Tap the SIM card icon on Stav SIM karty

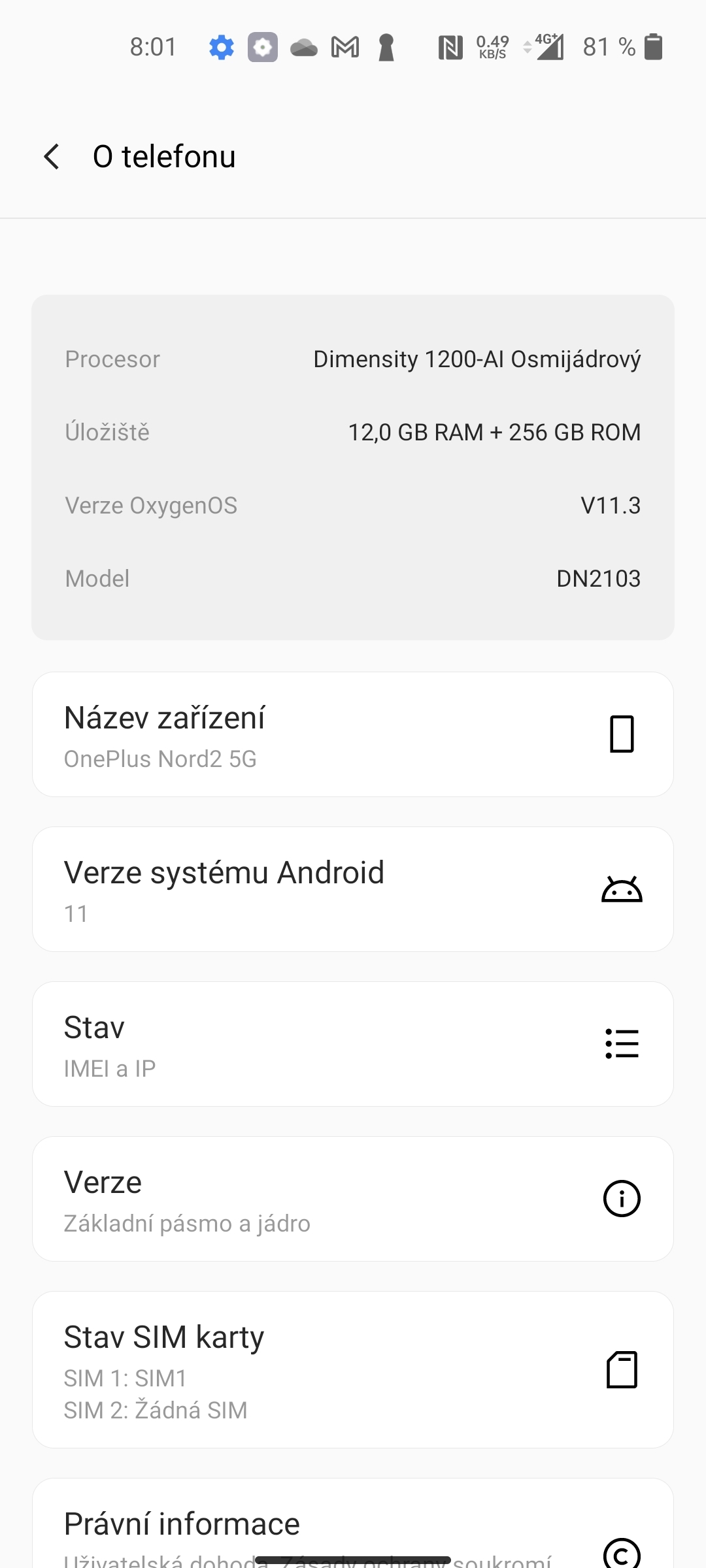621,1369
